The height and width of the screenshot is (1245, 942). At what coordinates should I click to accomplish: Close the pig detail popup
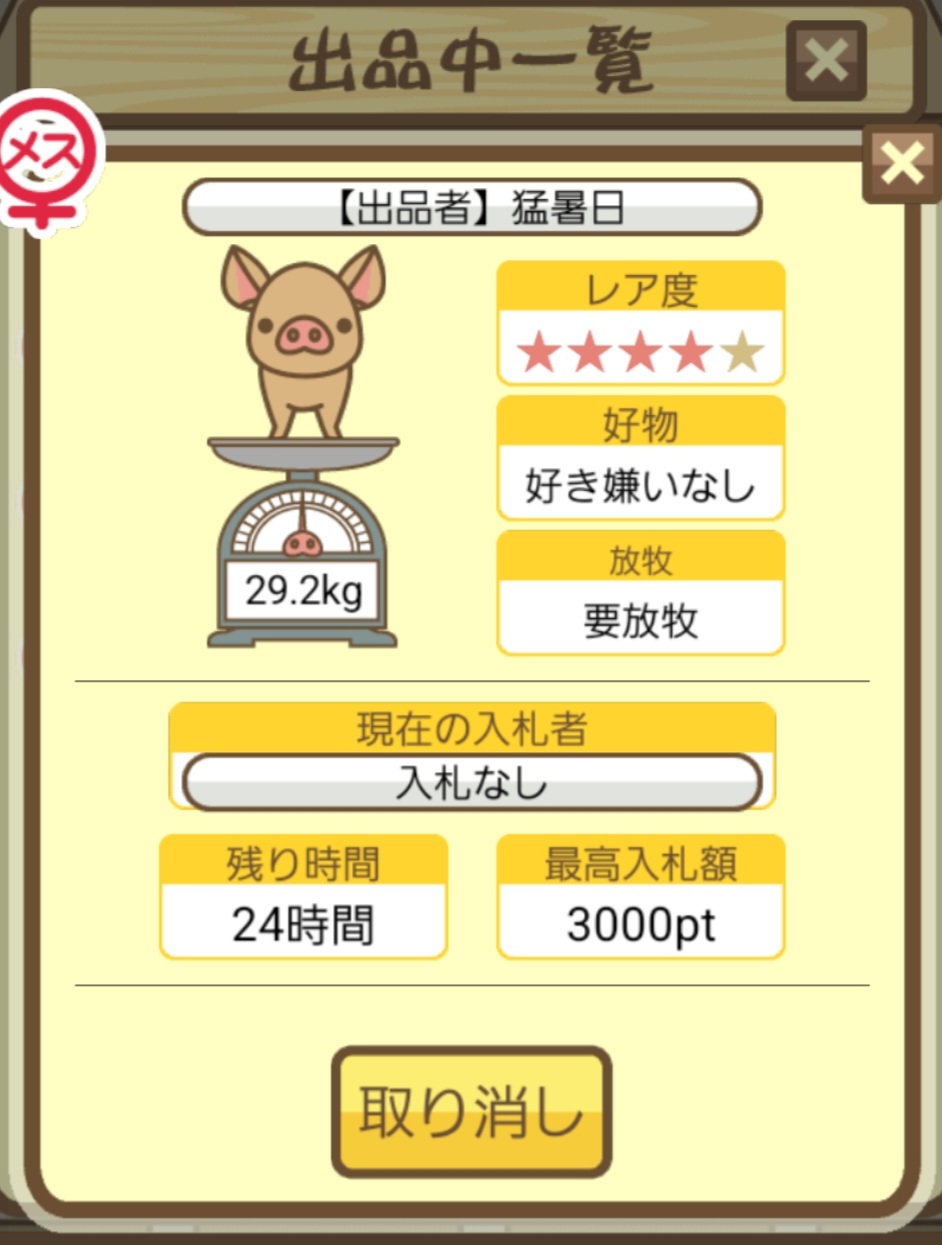click(x=901, y=165)
